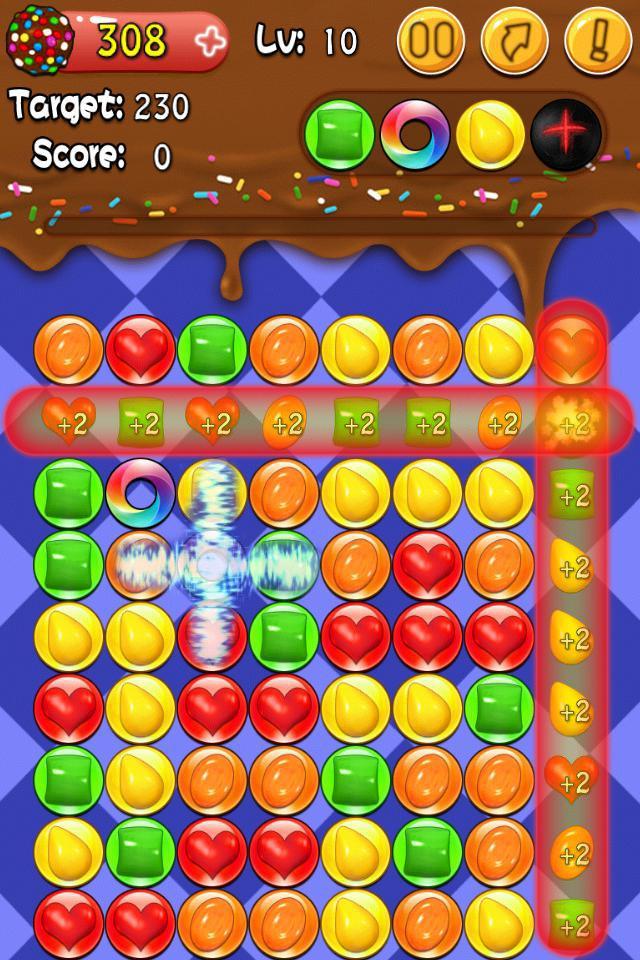Select the yellow drop booster
Image resolution: width=640 pixels, height=960 pixels.
click(x=490, y=134)
